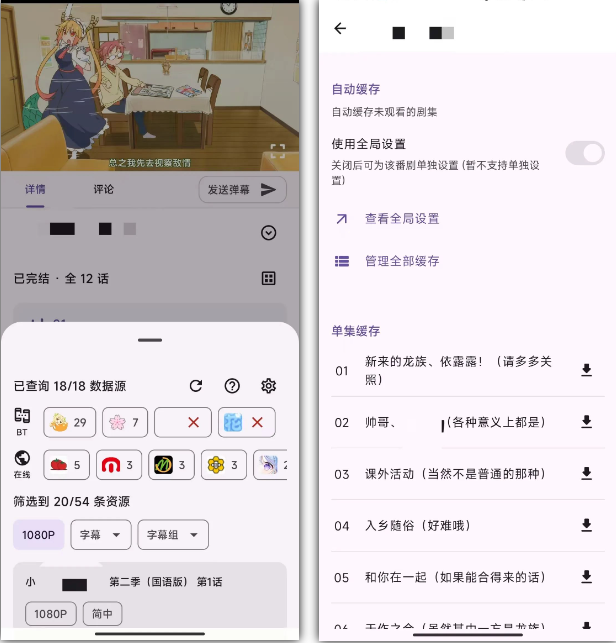Toggle the 使用全局设置 switch
This screenshot has height=643, width=616.
585,153
